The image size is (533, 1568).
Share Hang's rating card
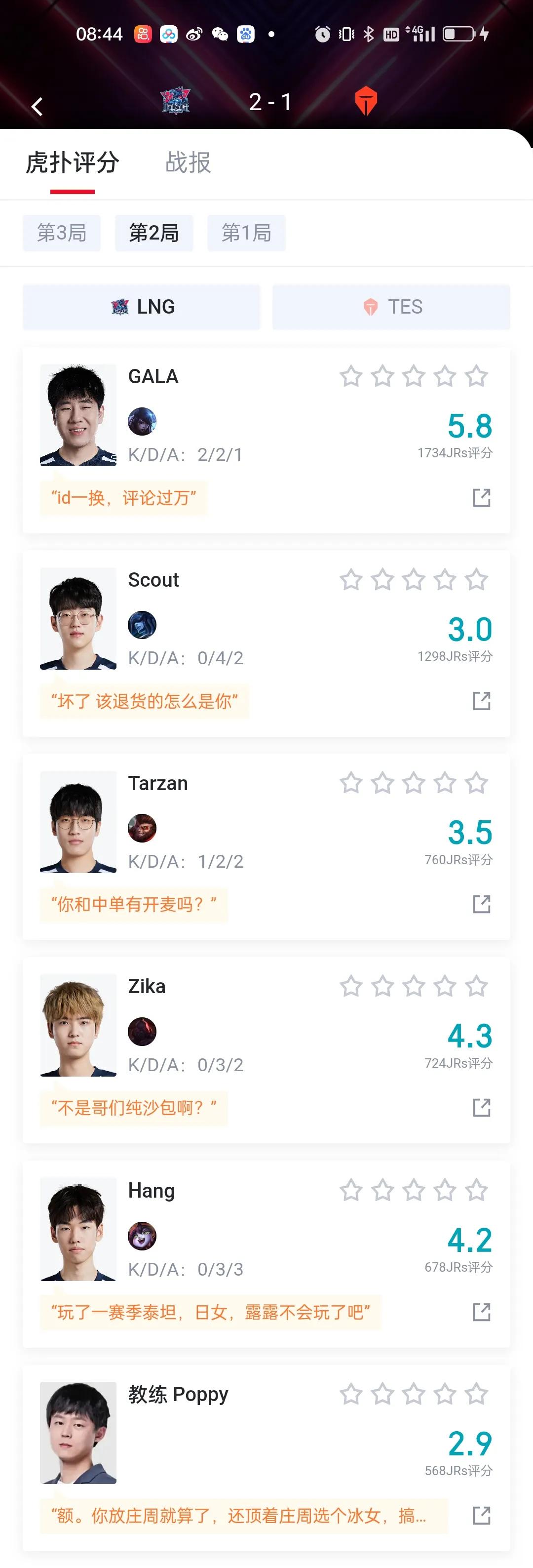(x=481, y=1312)
